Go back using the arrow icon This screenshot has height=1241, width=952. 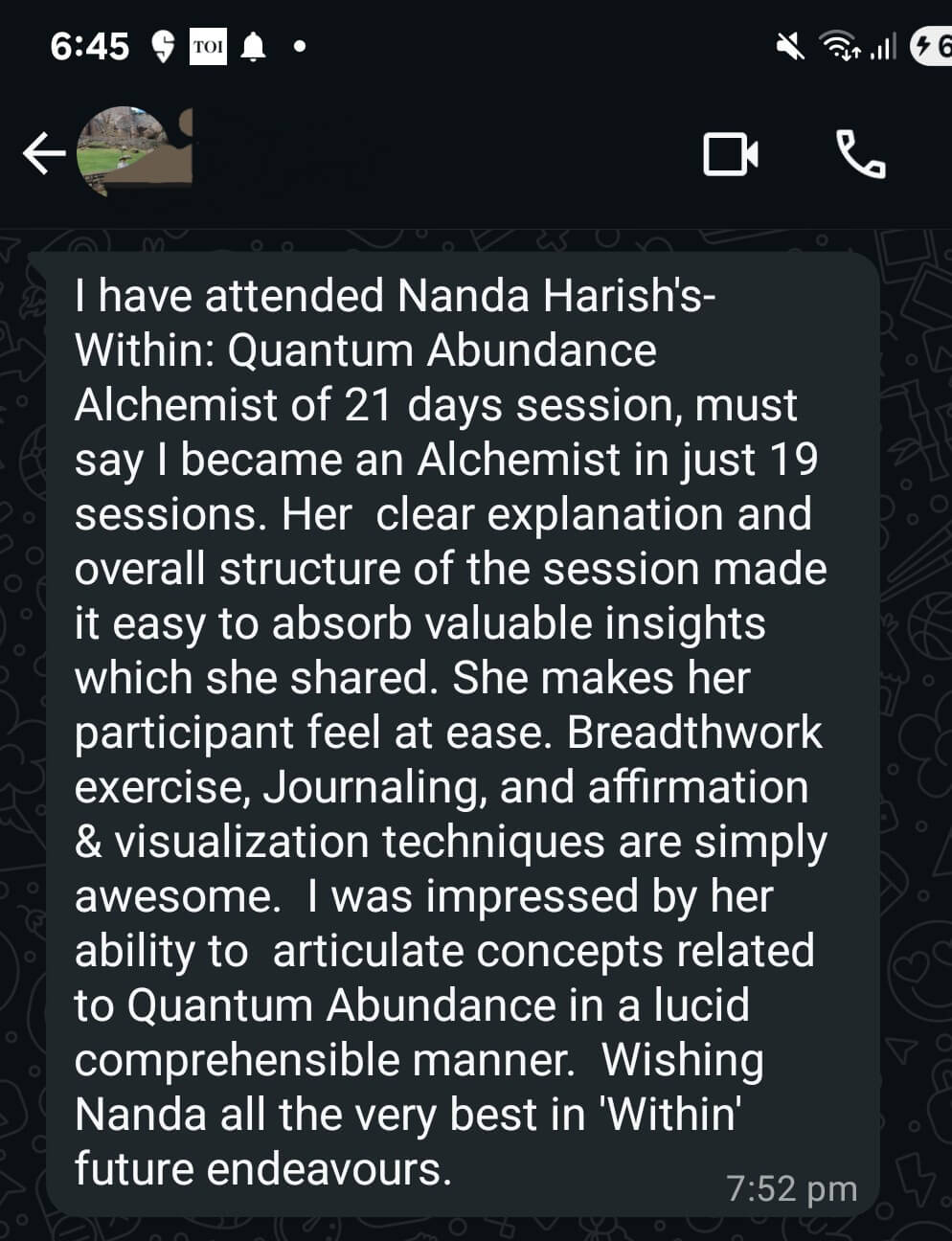click(43, 154)
